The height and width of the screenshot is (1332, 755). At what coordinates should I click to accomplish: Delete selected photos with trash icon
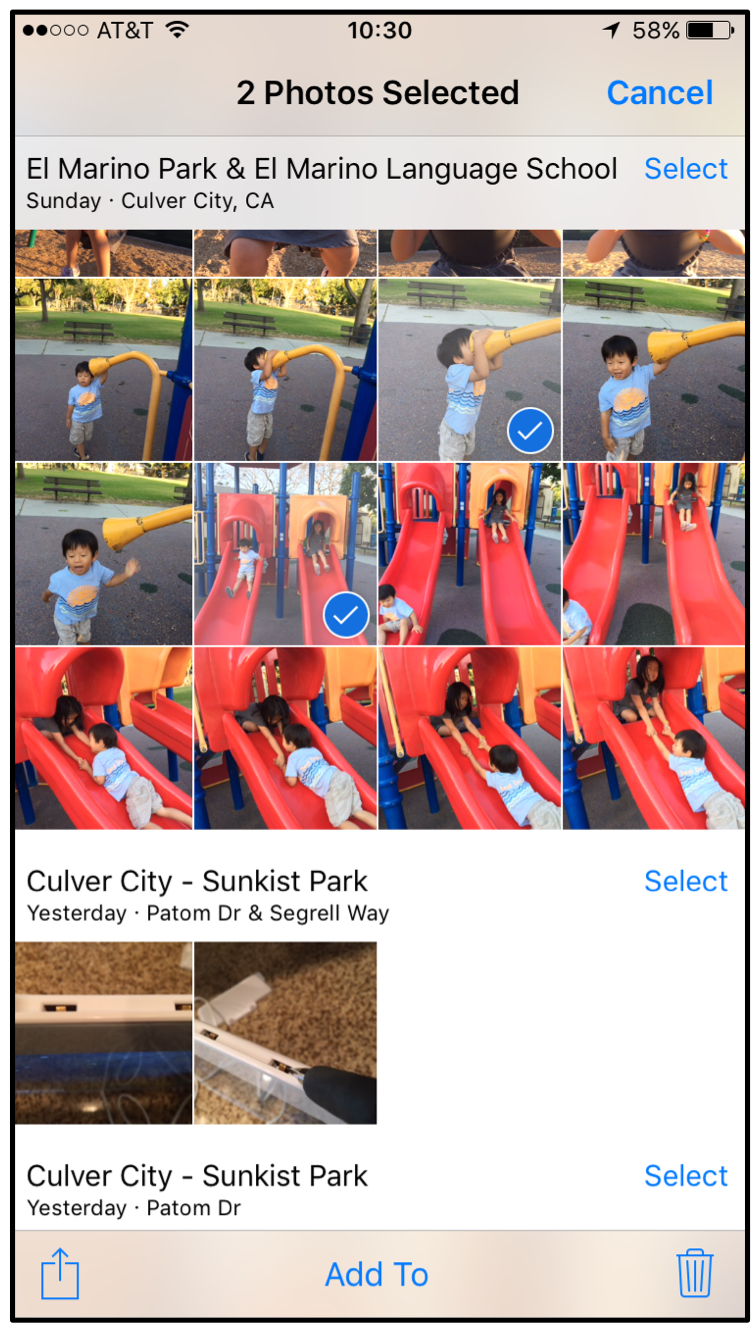(694, 1273)
